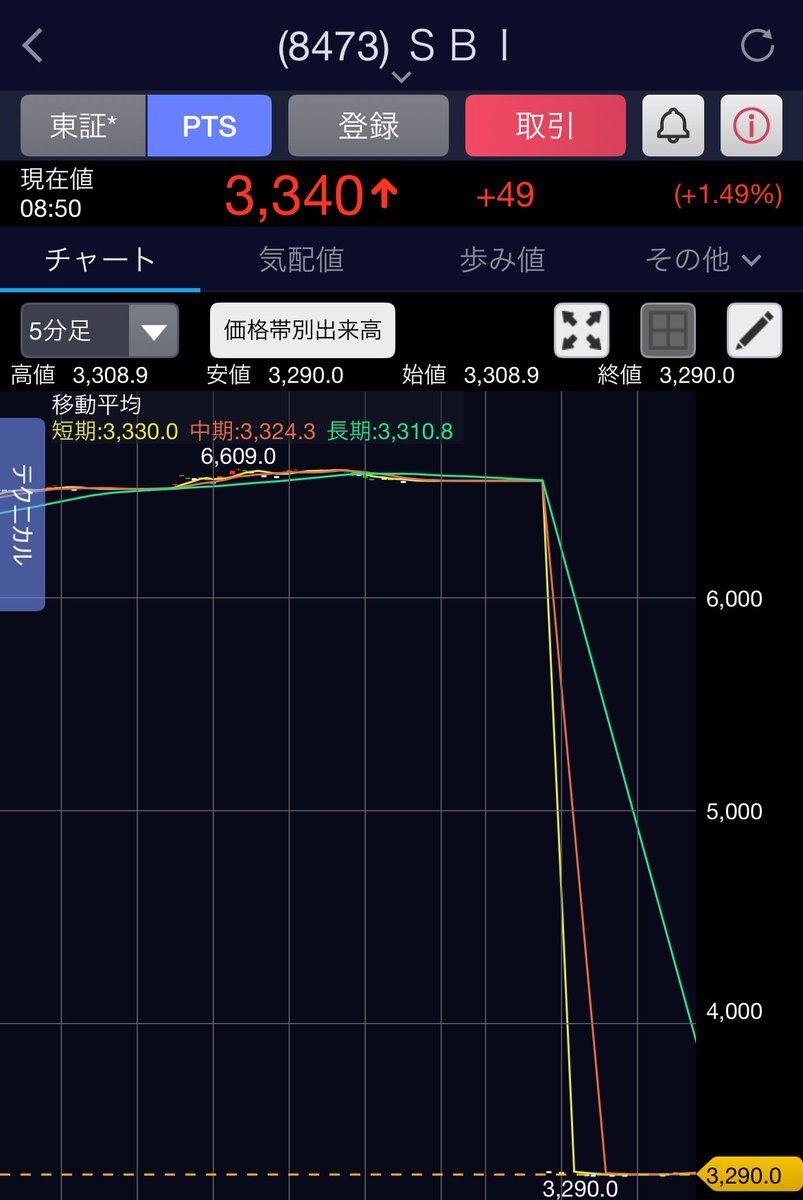The height and width of the screenshot is (1200, 803).
Task: Expand the その他 menu
Action: click(x=703, y=260)
